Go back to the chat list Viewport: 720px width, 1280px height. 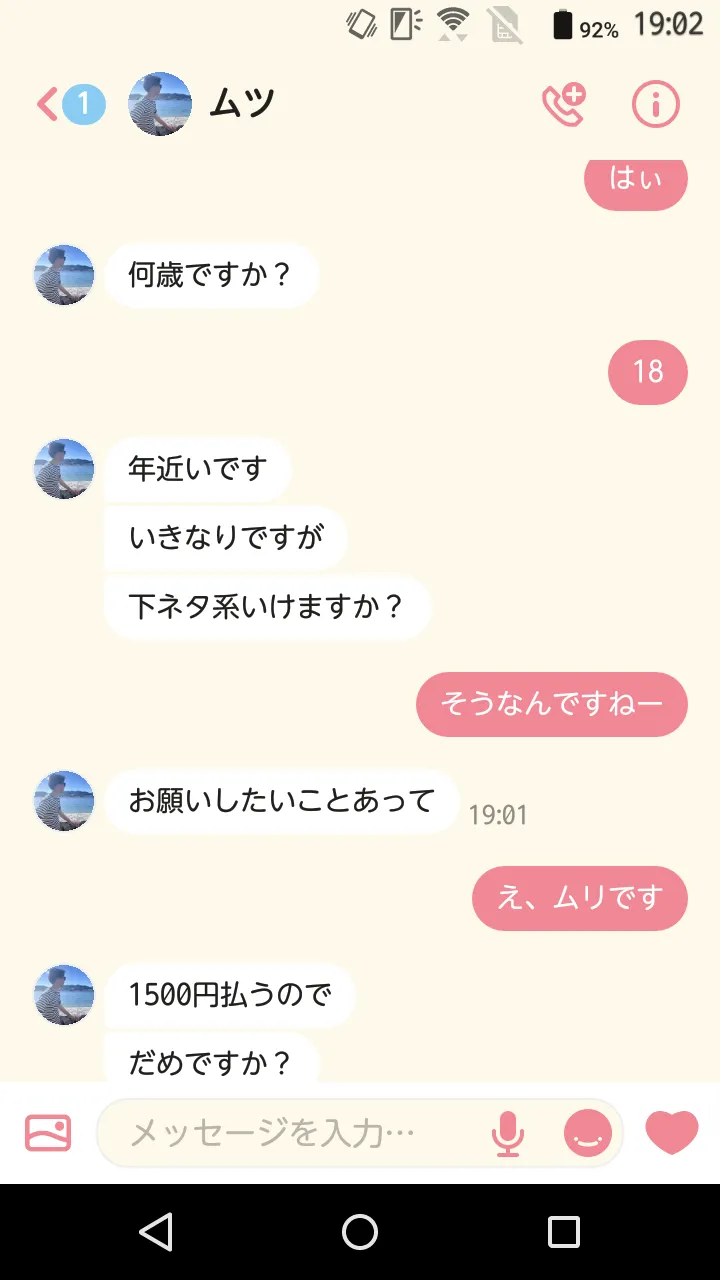click(48, 104)
